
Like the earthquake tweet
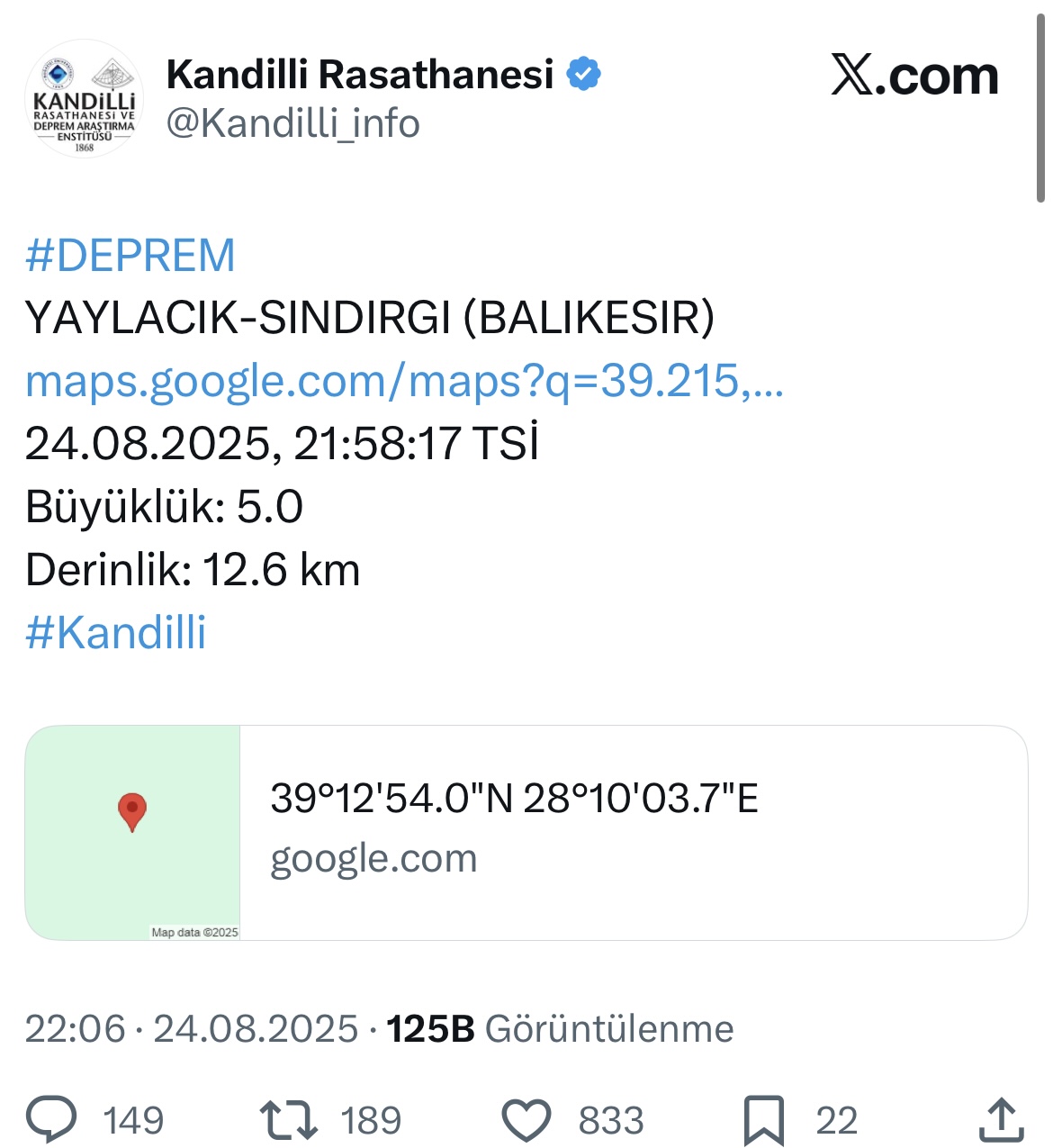(526, 1120)
